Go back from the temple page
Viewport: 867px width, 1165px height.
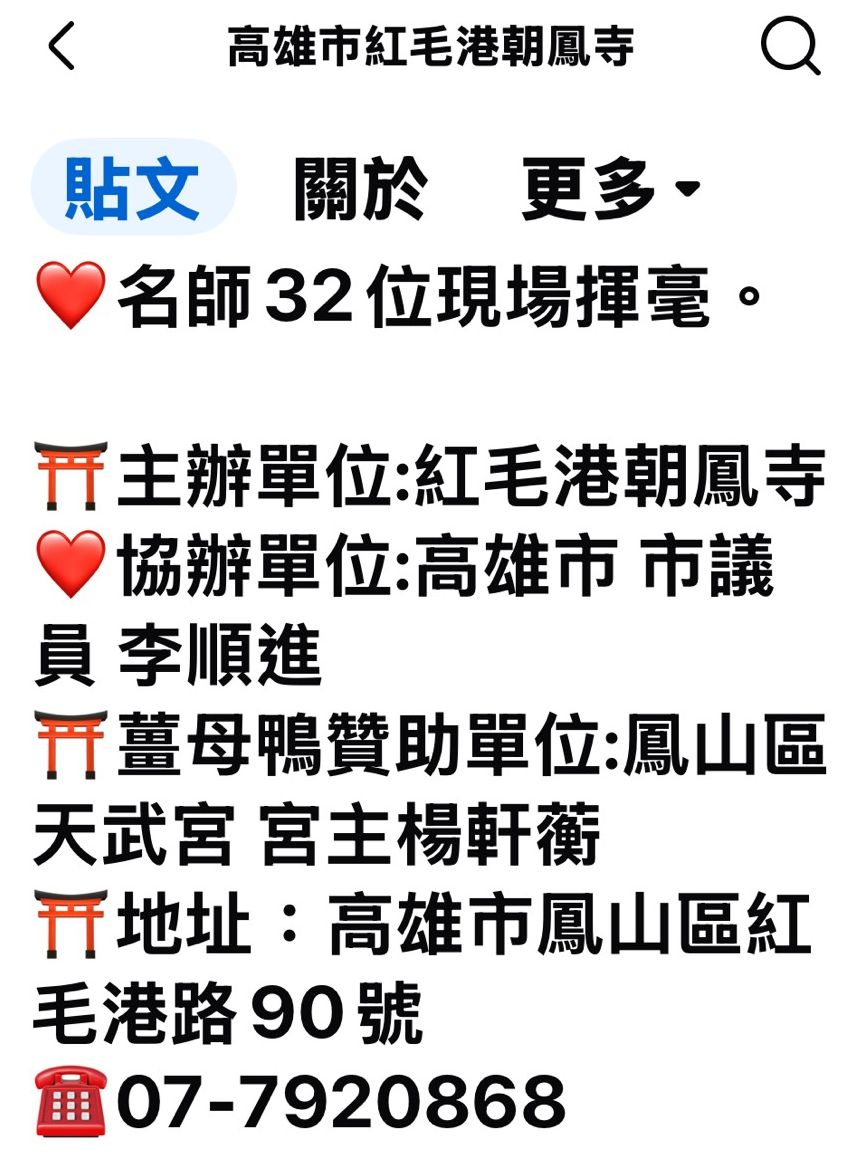click(x=62, y=47)
